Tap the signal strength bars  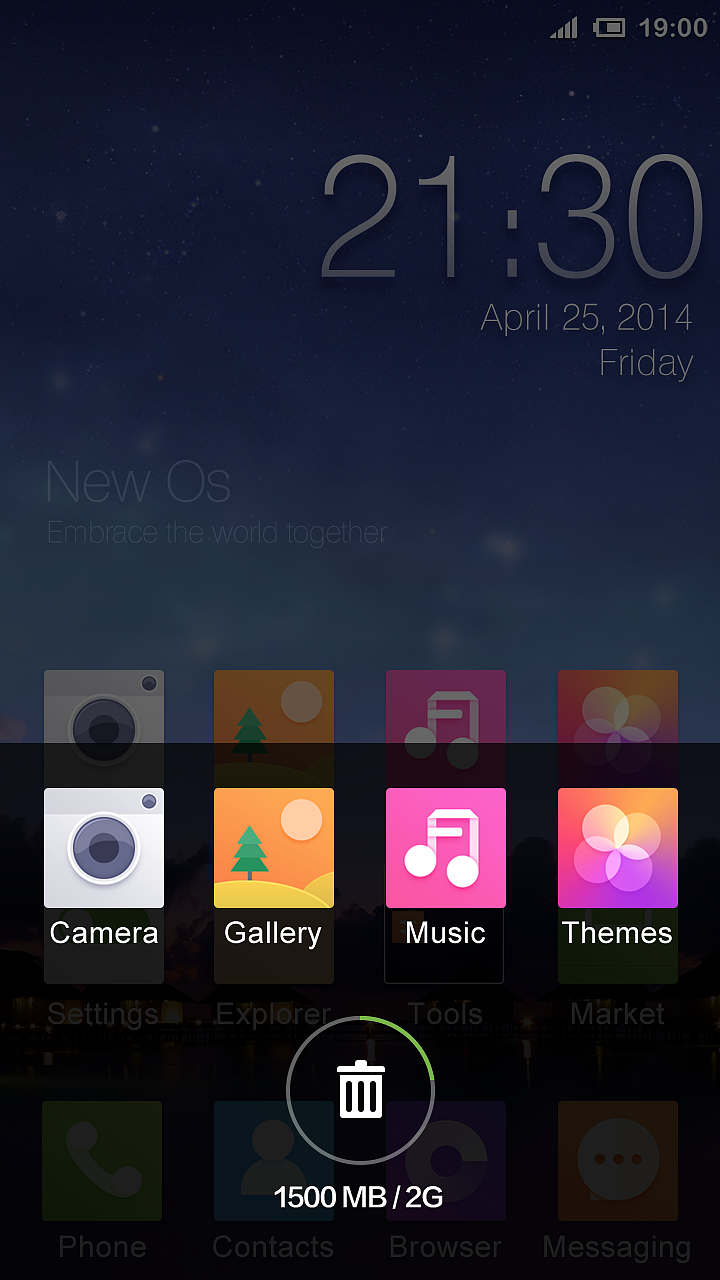click(x=563, y=28)
